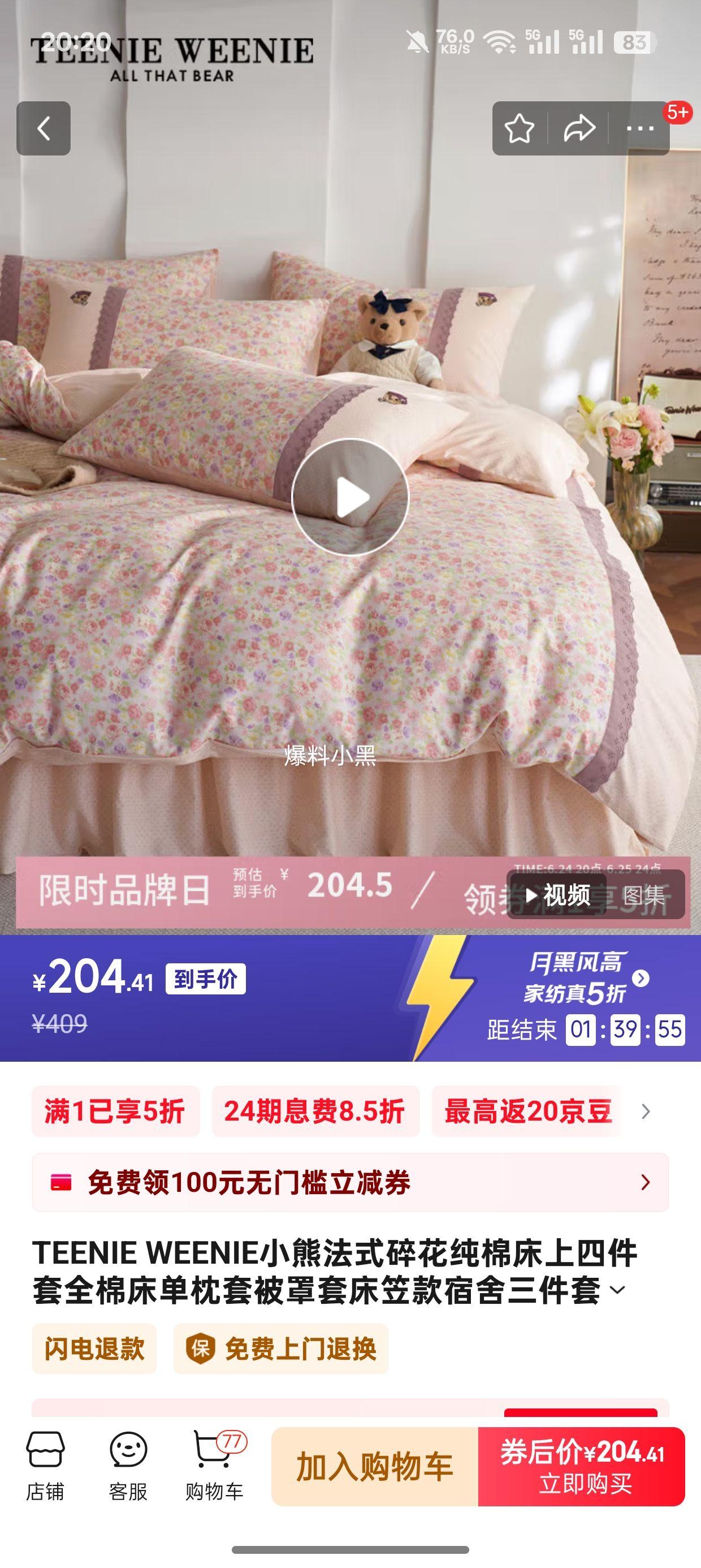Image resolution: width=701 pixels, height=1568 pixels.
Task: Switch to the 视频 media tab
Action: click(x=557, y=895)
